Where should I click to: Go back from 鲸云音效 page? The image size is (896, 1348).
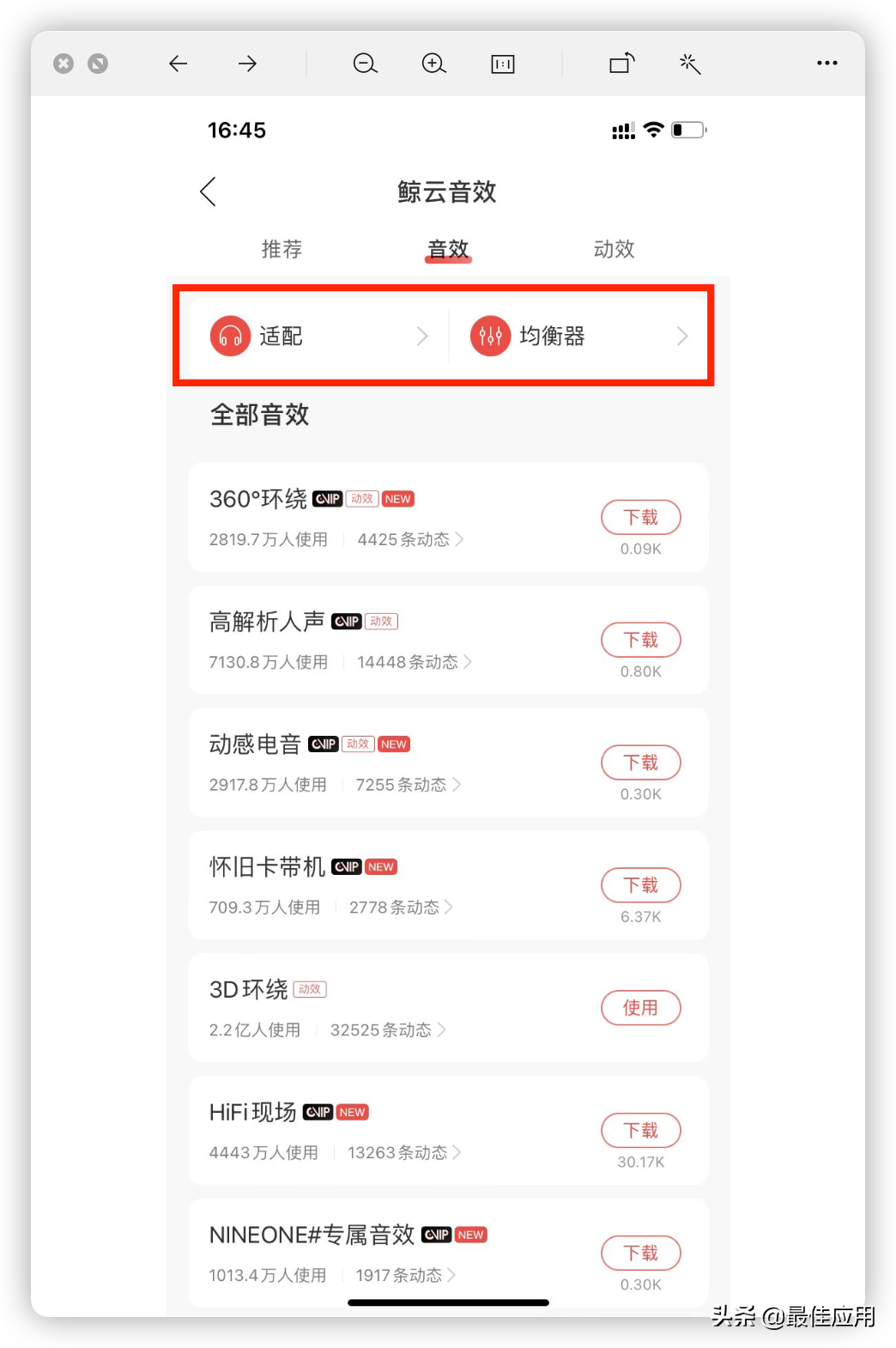coord(209,191)
